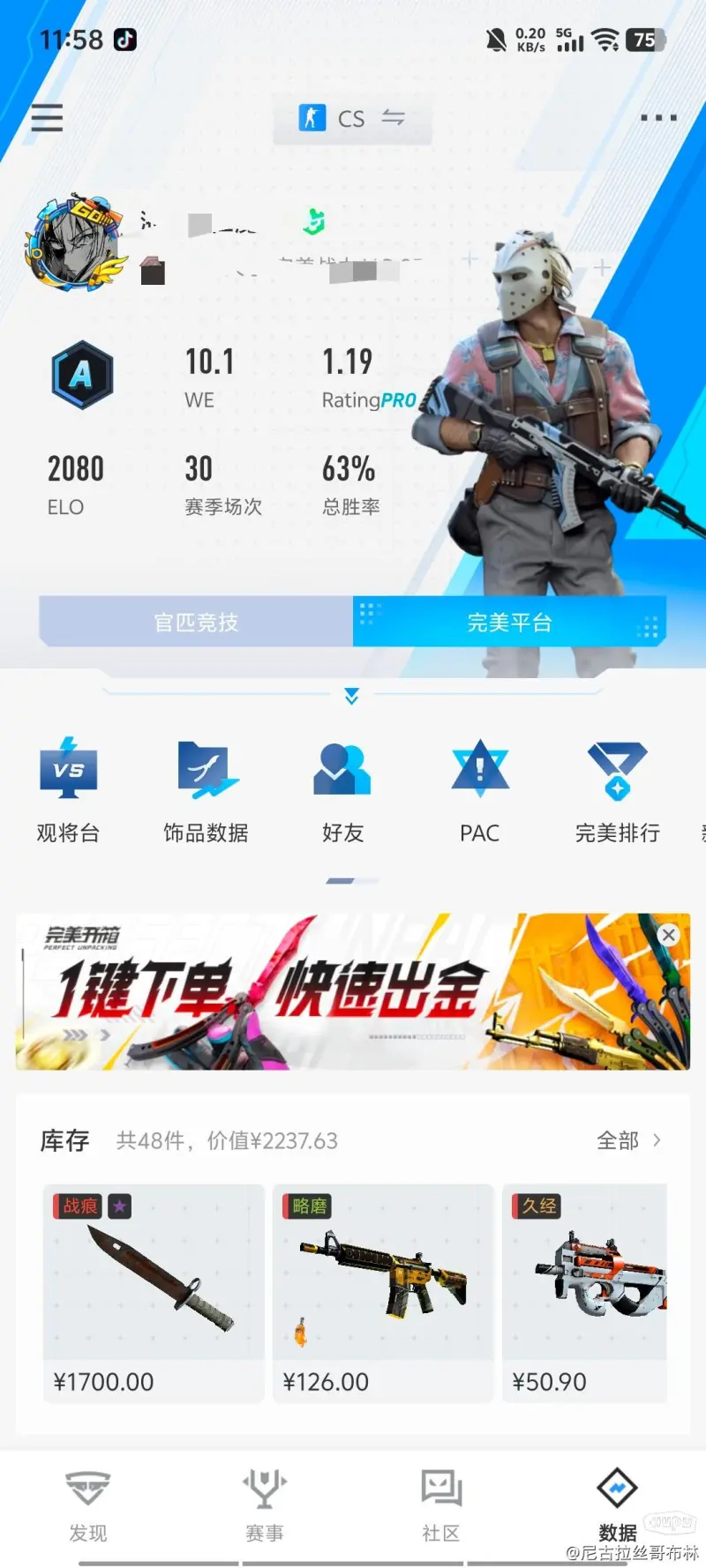Open the three-dot overflow menu
The height and width of the screenshot is (1568, 706).
(658, 117)
